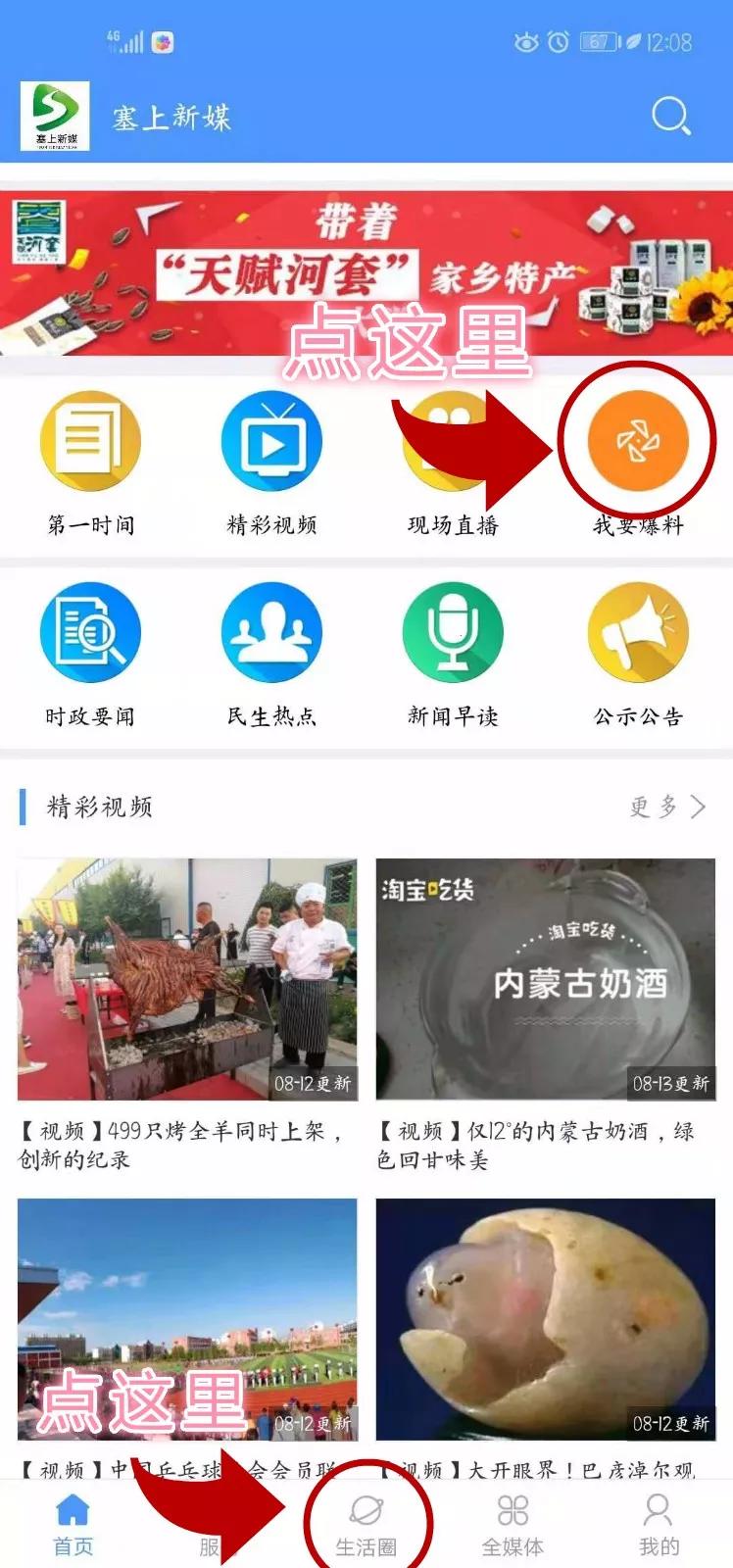Image resolution: width=733 pixels, height=1568 pixels.
Task: Open the 塞上新媒 app logo
Action: pos(54,118)
